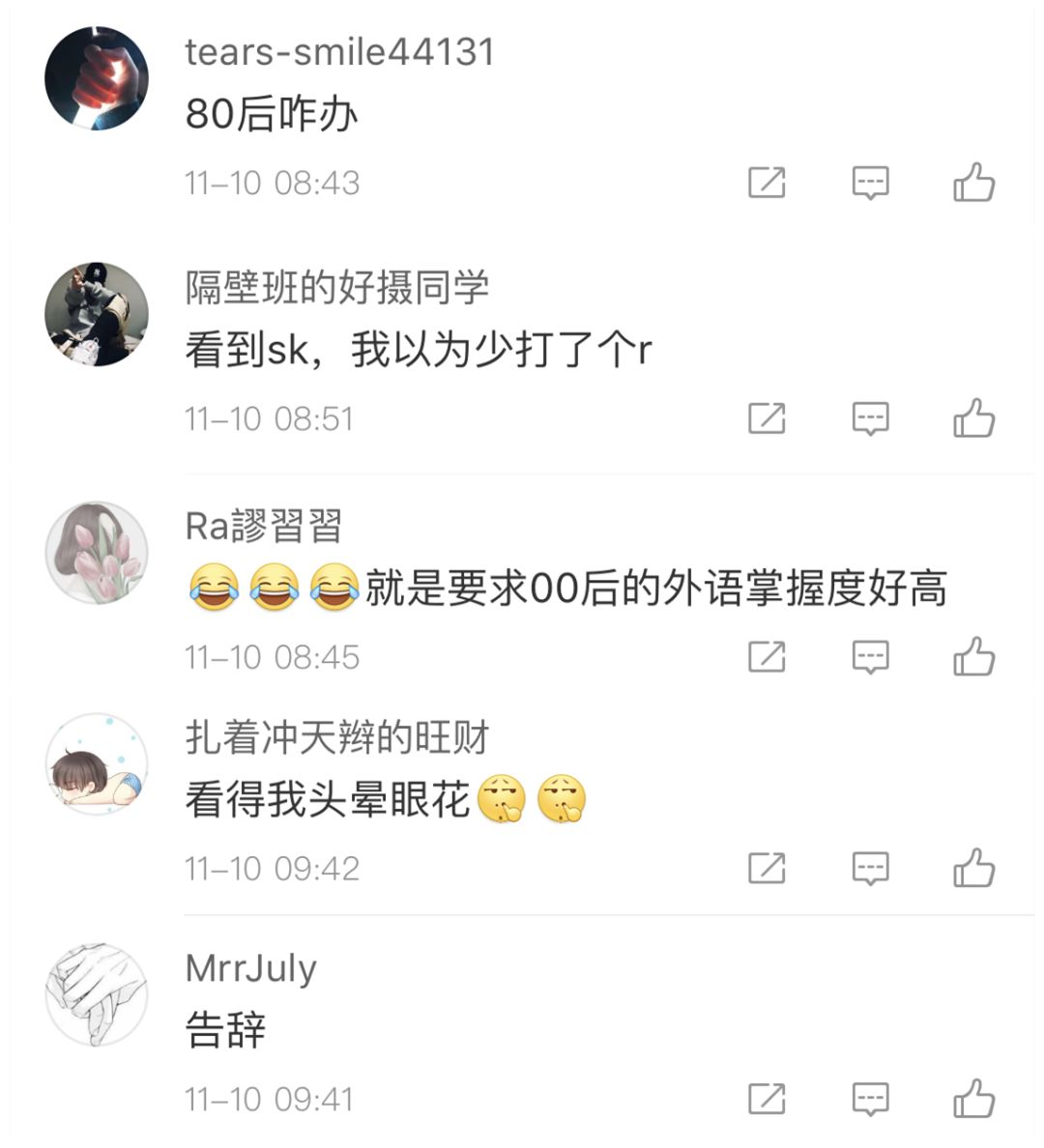Open replies to 扎着冲天辫的旺财's comment

pos(870,867)
